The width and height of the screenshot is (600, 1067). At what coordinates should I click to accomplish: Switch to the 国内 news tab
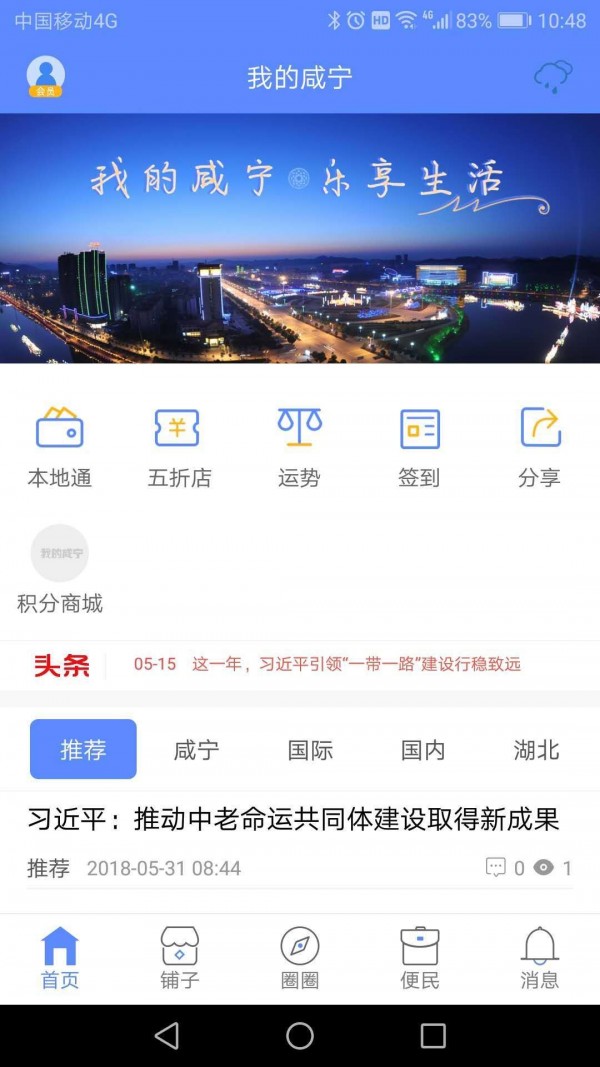tap(423, 749)
